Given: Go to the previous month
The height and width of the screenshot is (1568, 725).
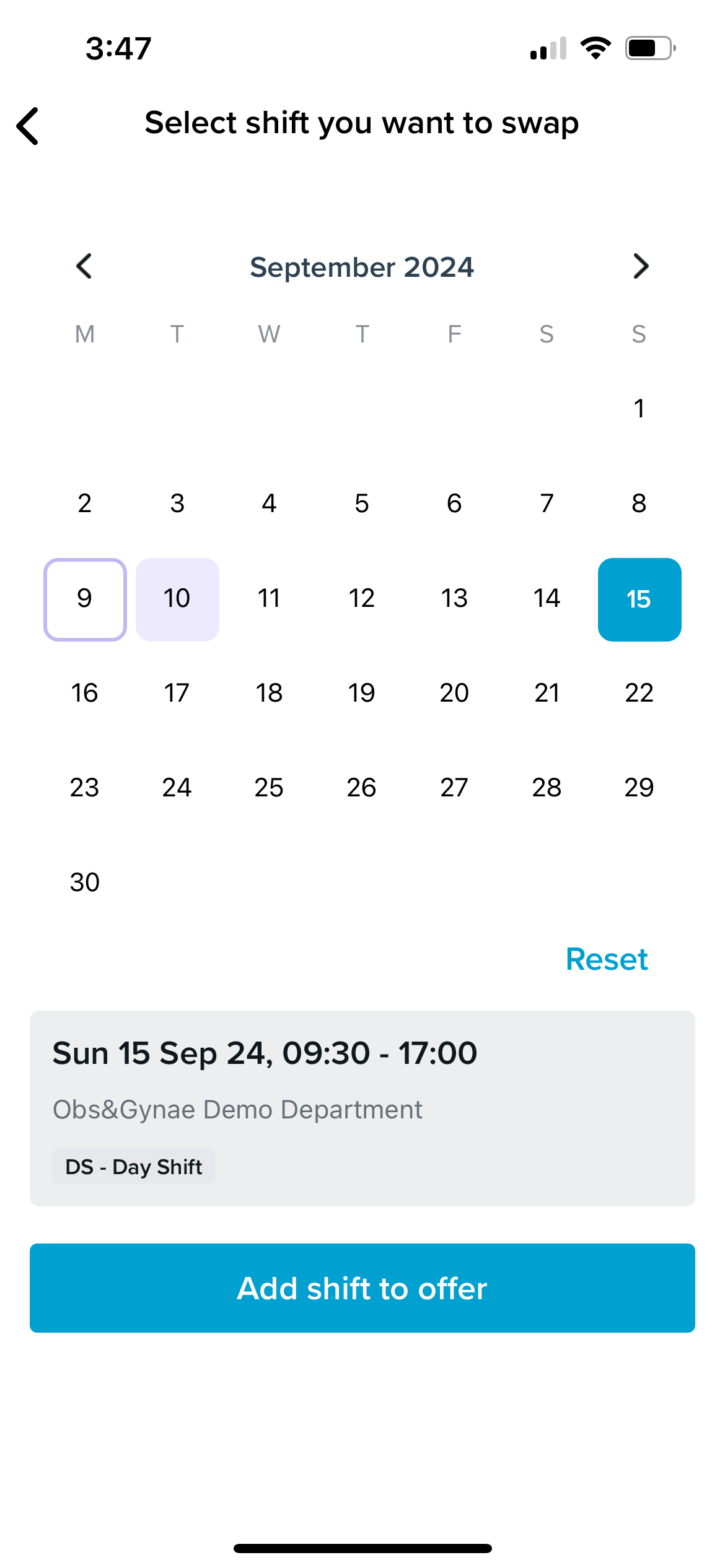Looking at the screenshot, I should coord(84,267).
